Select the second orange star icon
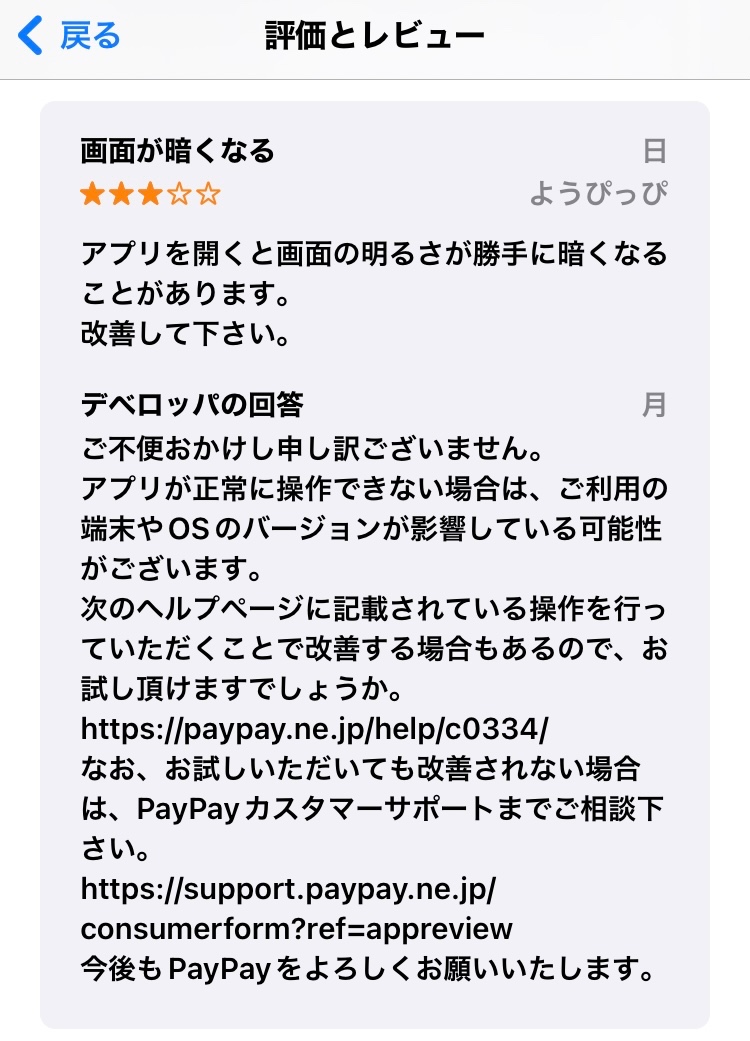Viewport: 750px width, 1041px height. (x=121, y=193)
